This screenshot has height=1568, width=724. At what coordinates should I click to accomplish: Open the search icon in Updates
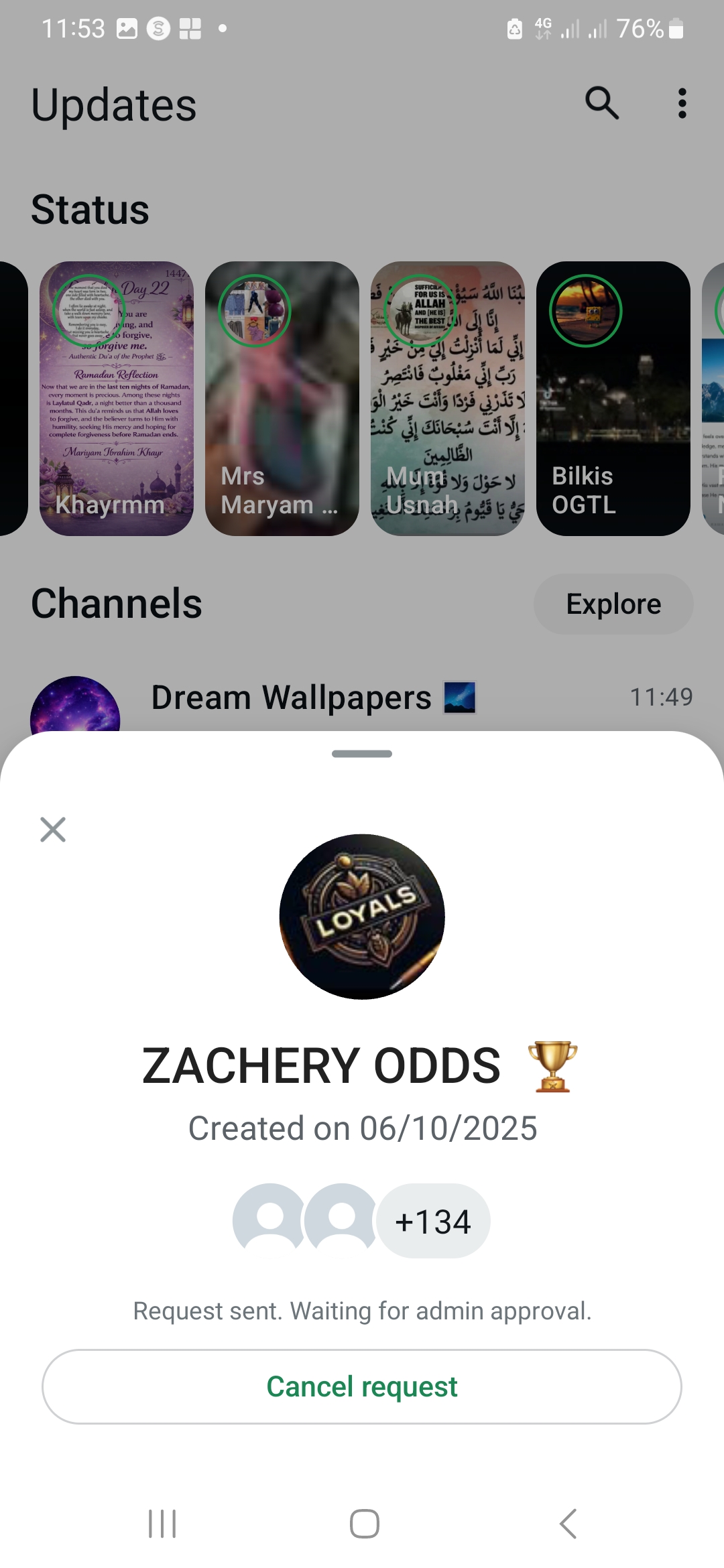pyautogui.click(x=601, y=103)
